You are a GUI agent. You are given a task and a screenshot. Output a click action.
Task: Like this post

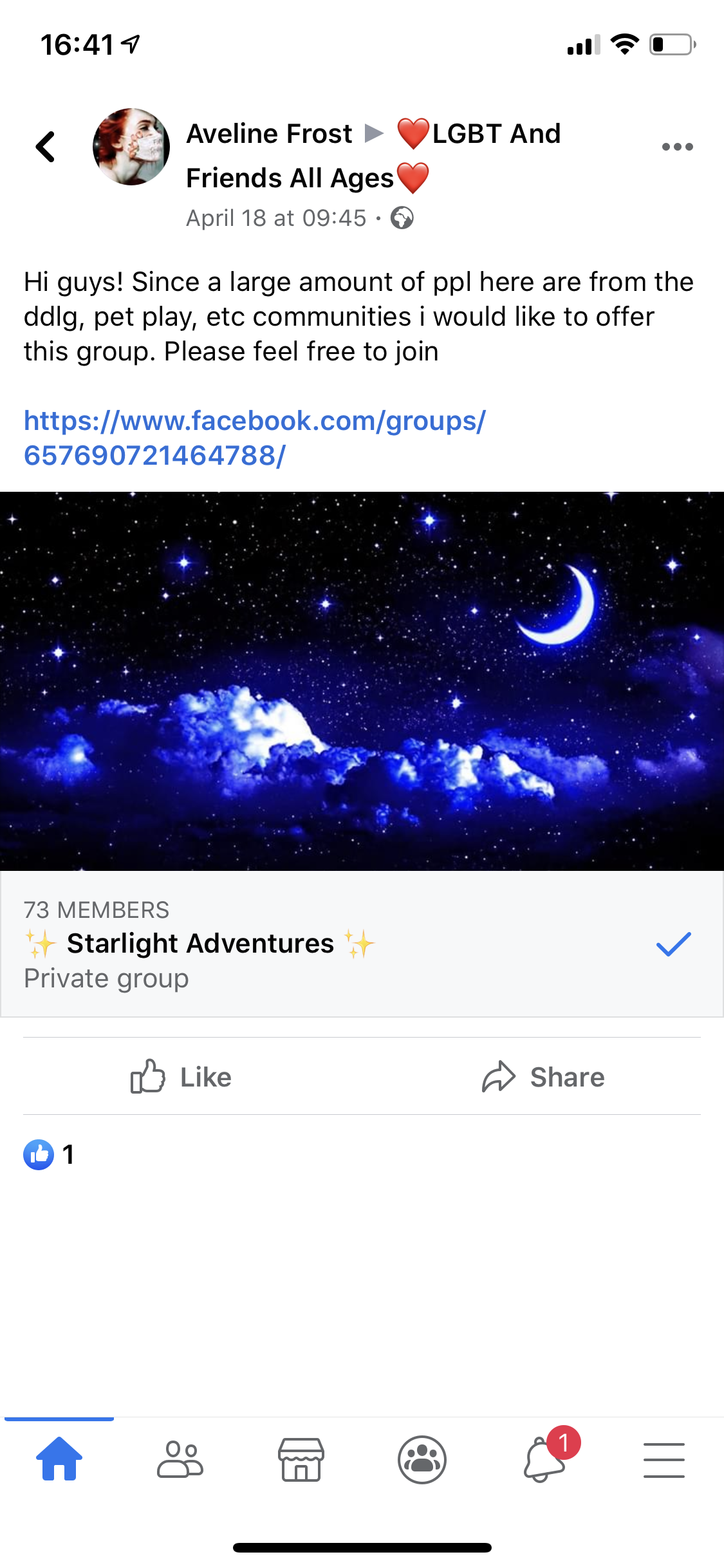tap(181, 1077)
